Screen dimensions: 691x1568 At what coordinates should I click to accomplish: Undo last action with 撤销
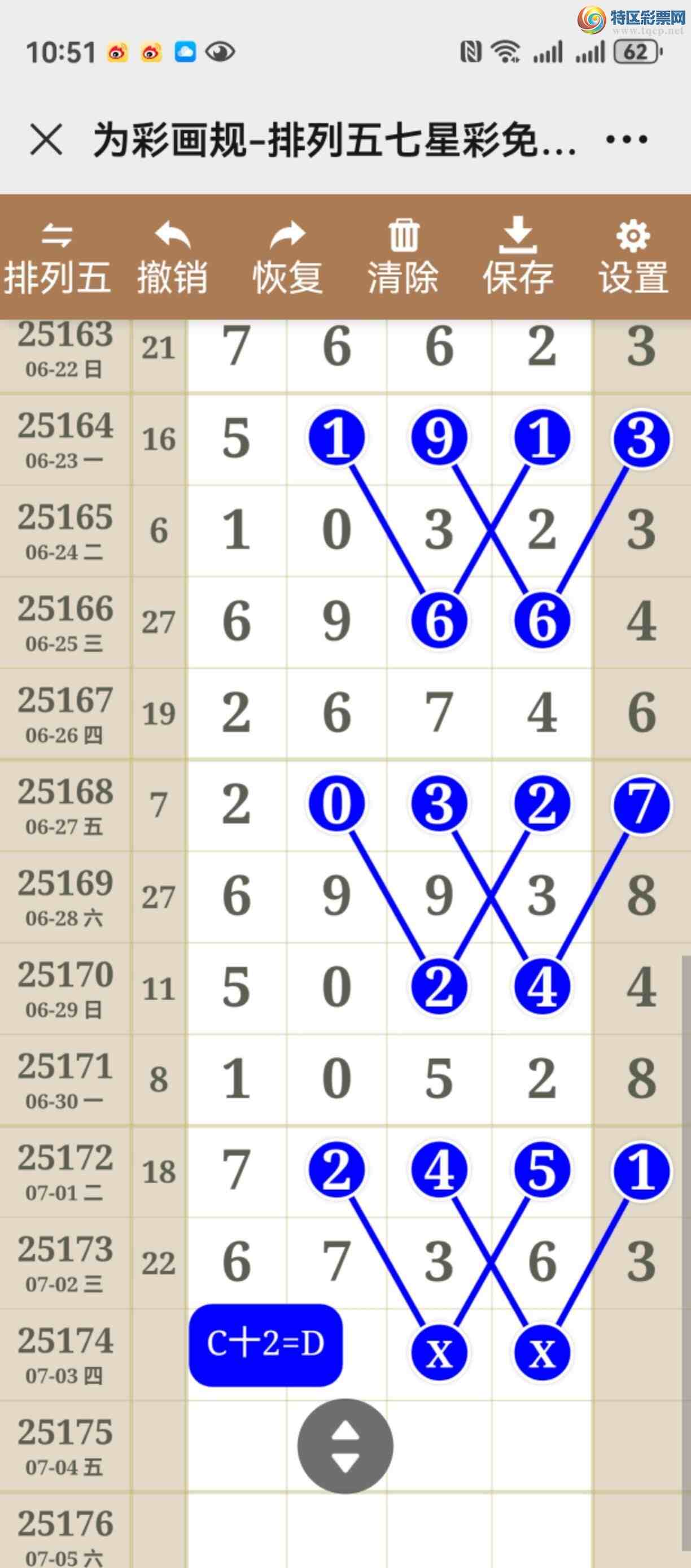[x=172, y=258]
